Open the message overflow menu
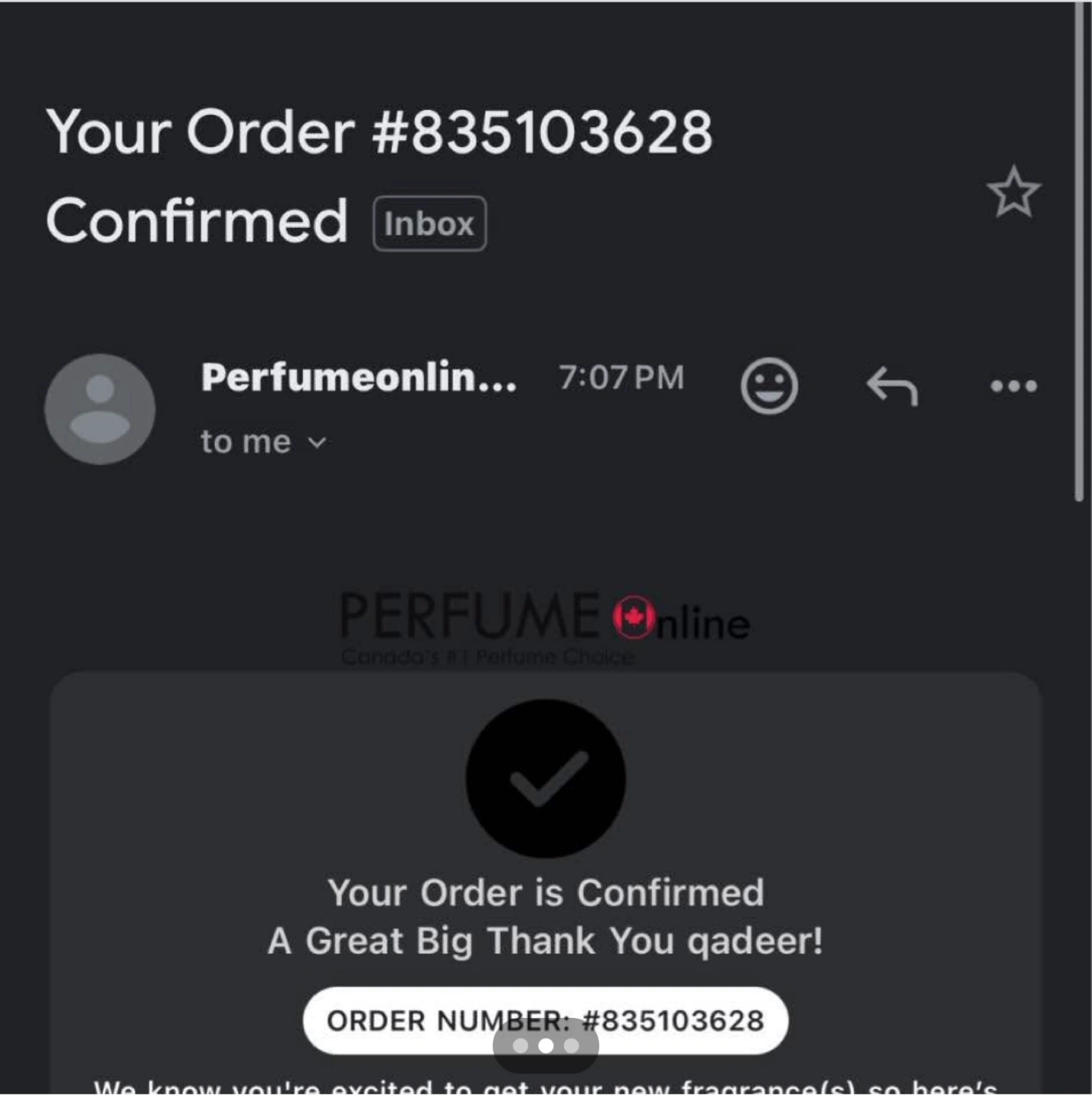Viewport: 1092px width, 1102px height. 1013,386
